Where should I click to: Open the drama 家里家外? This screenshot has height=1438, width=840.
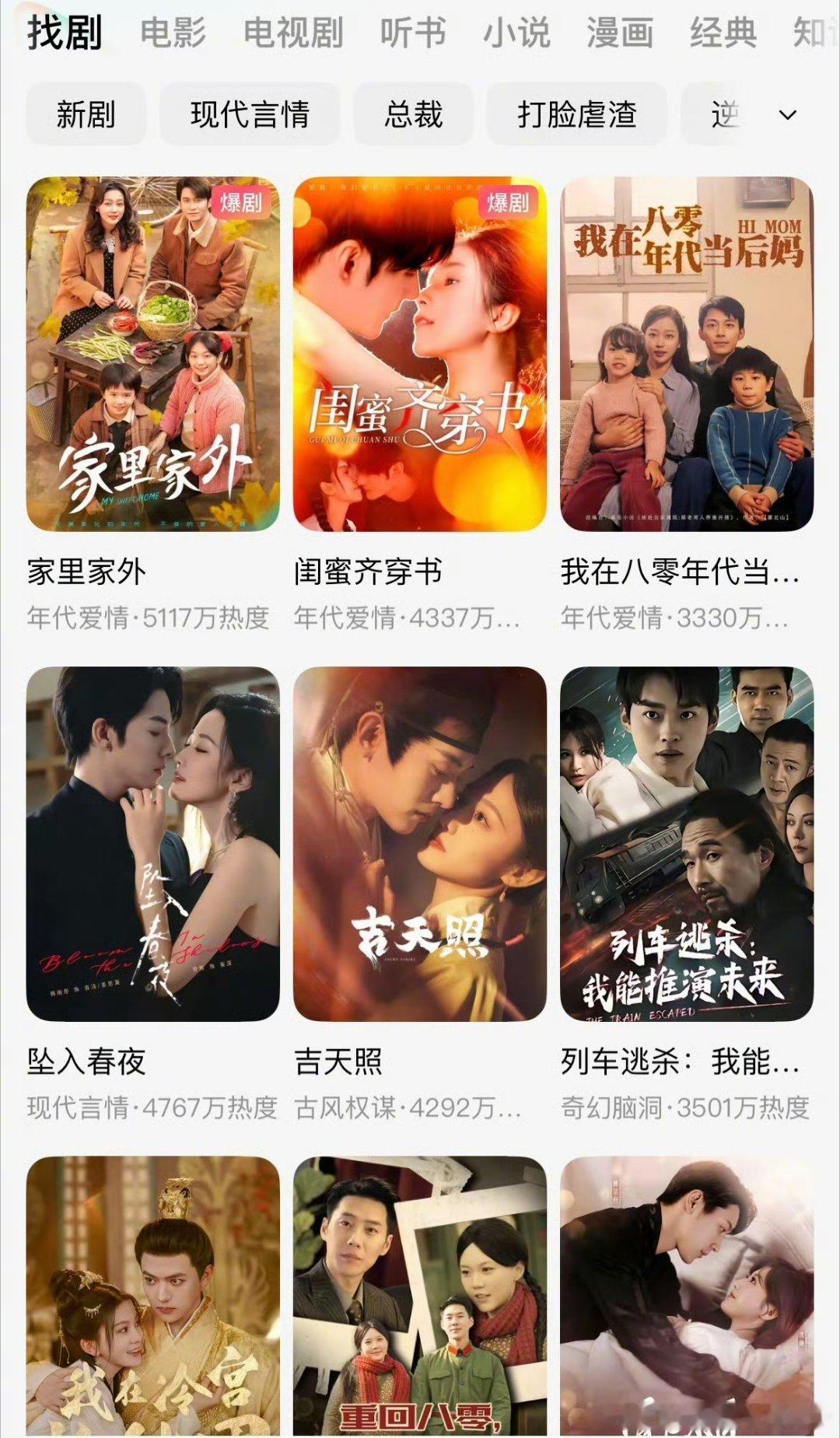152,354
